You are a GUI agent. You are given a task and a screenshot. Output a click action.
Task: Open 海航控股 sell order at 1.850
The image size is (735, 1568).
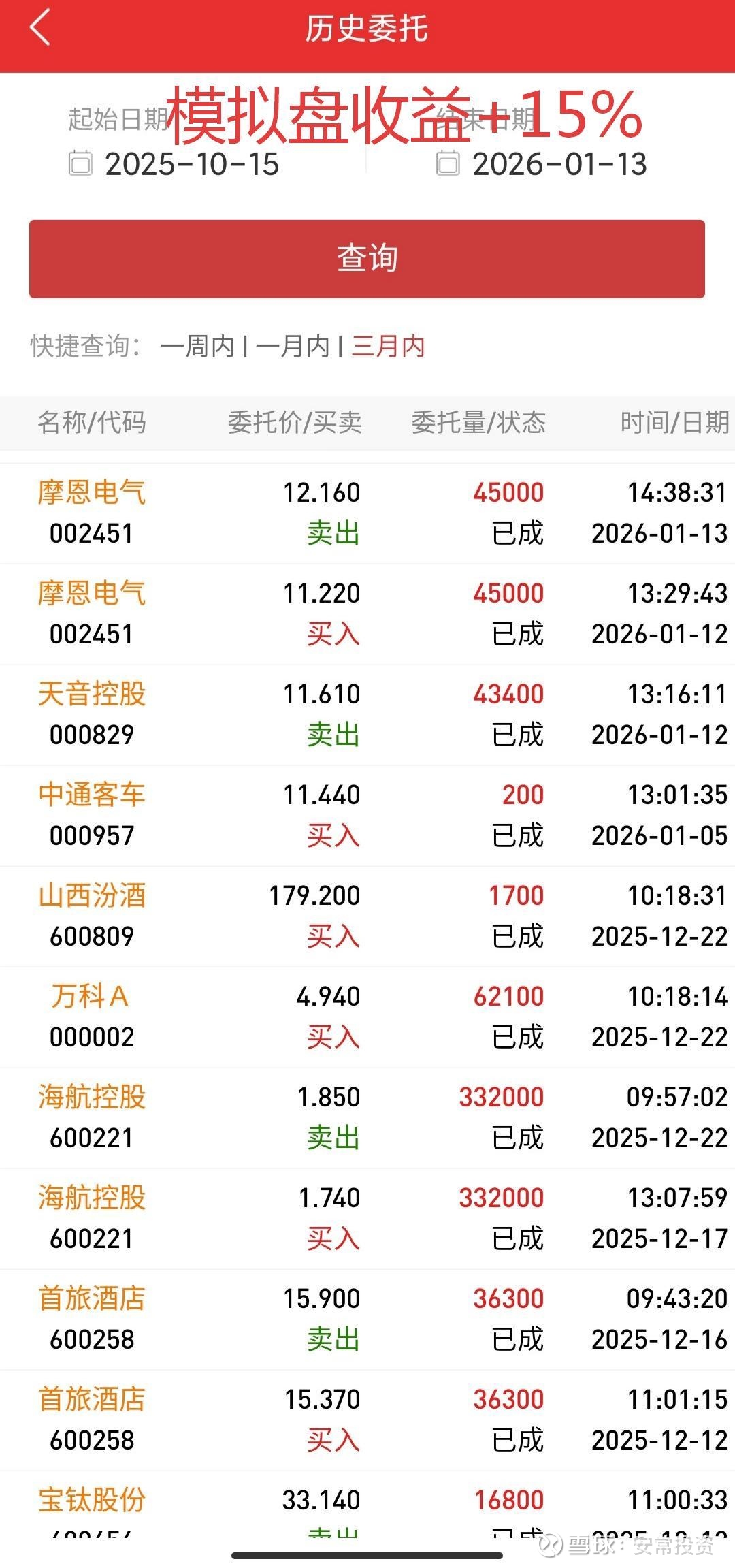point(367,1117)
